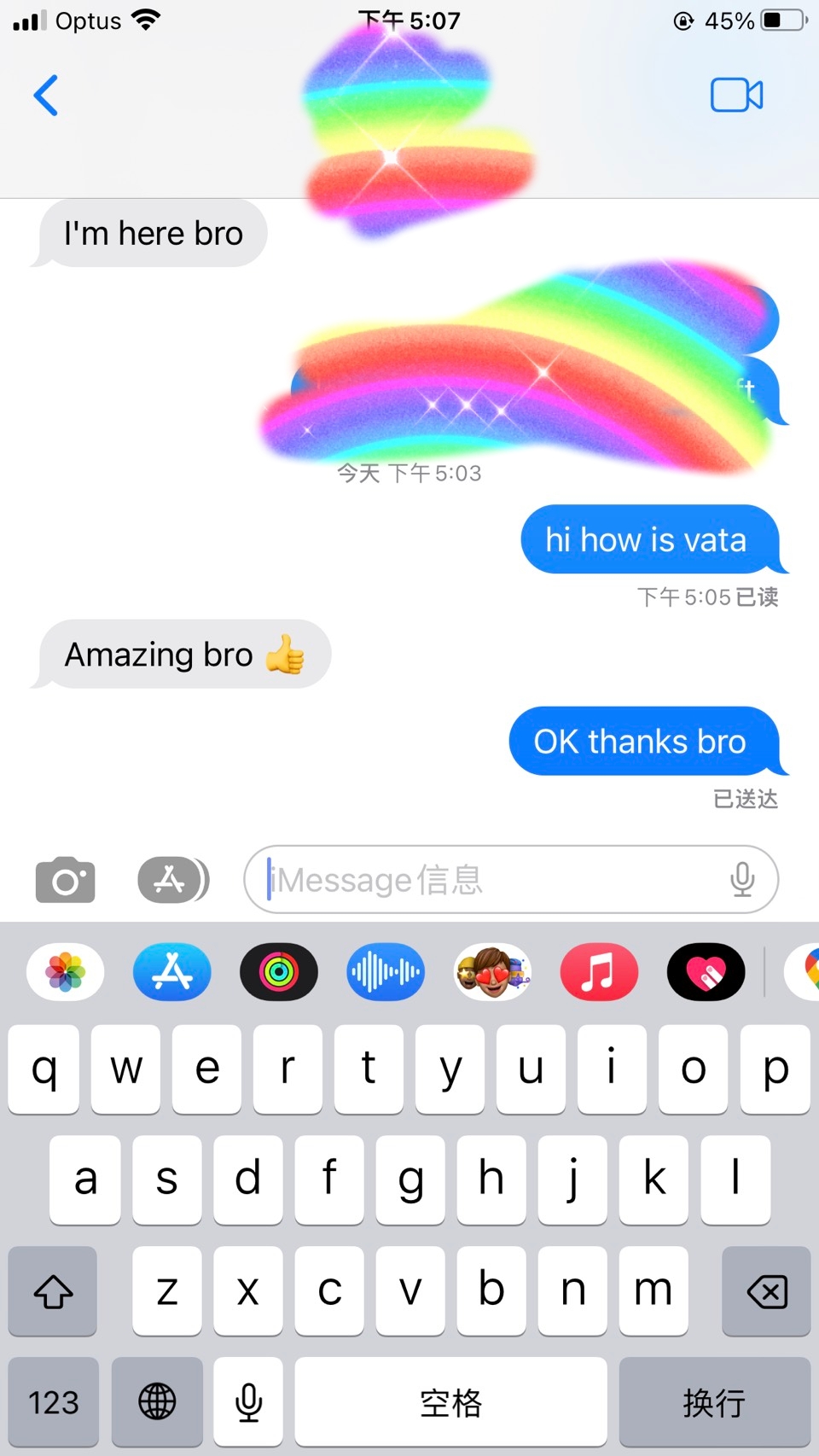Open the Photos iMessage app
This screenshot has height=1456, width=819.
(x=66, y=972)
